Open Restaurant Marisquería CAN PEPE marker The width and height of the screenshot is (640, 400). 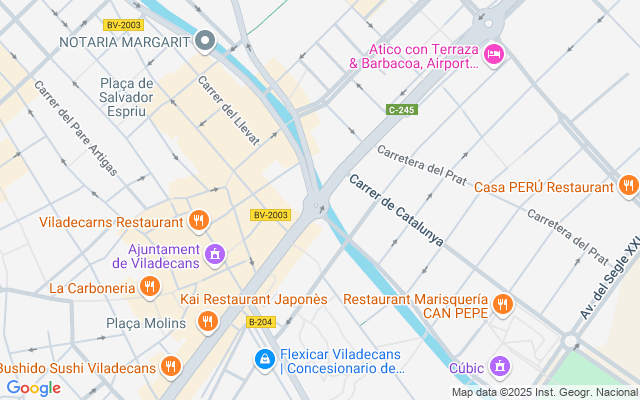click(x=502, y=304)
